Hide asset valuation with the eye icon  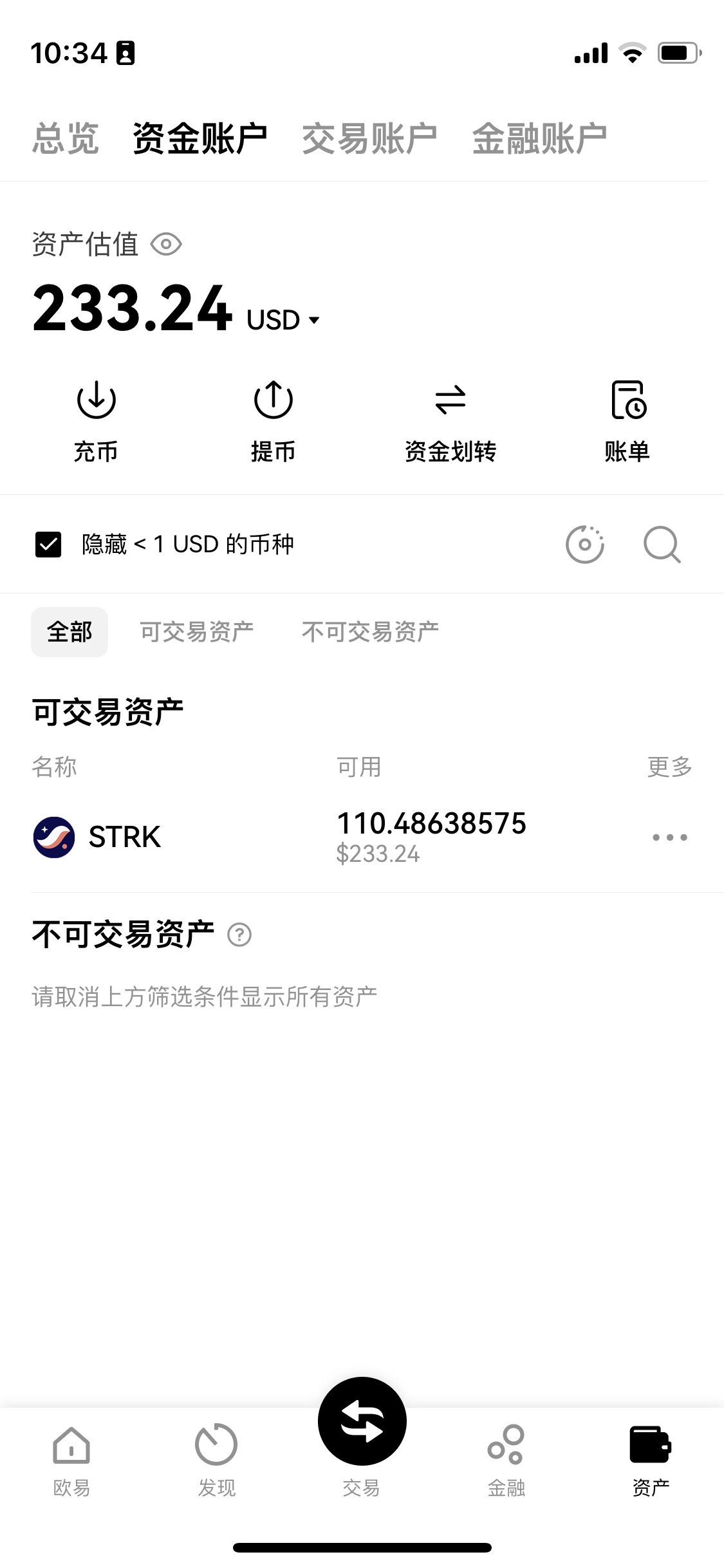166,245
